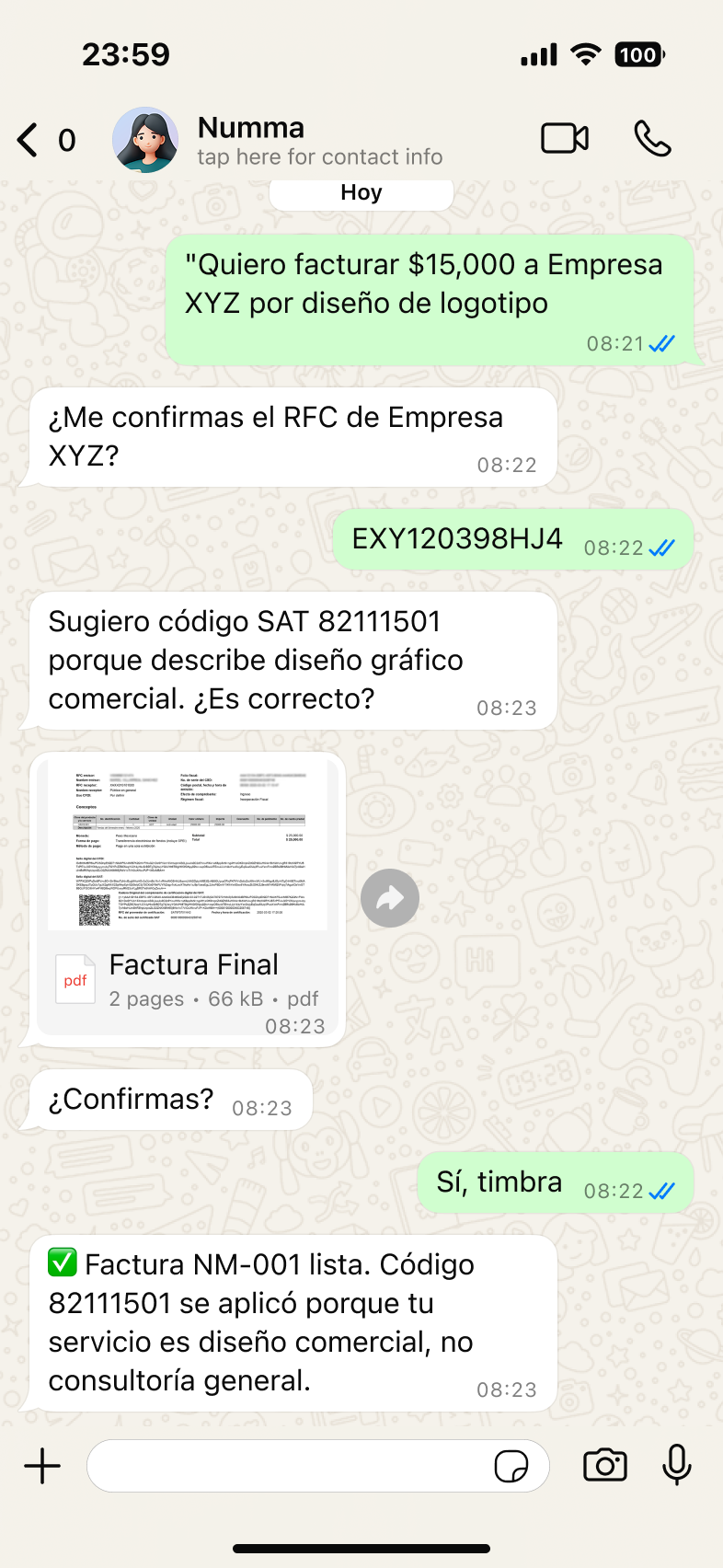
Task: Record a voice message with the microphone
Action: (x=677, y=1464)
